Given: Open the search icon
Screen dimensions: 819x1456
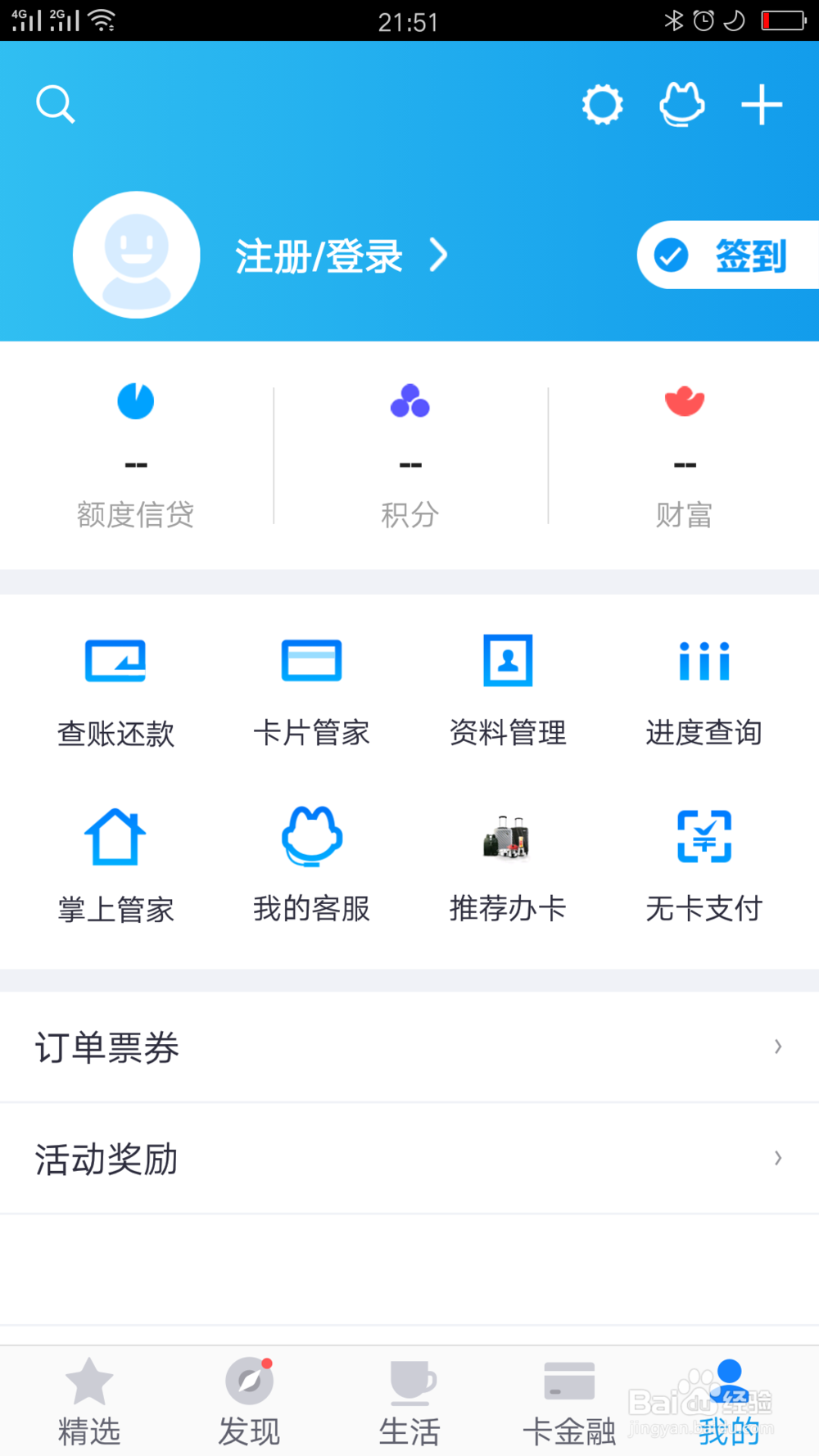Looking at the screenshot, I should point(56,105).
